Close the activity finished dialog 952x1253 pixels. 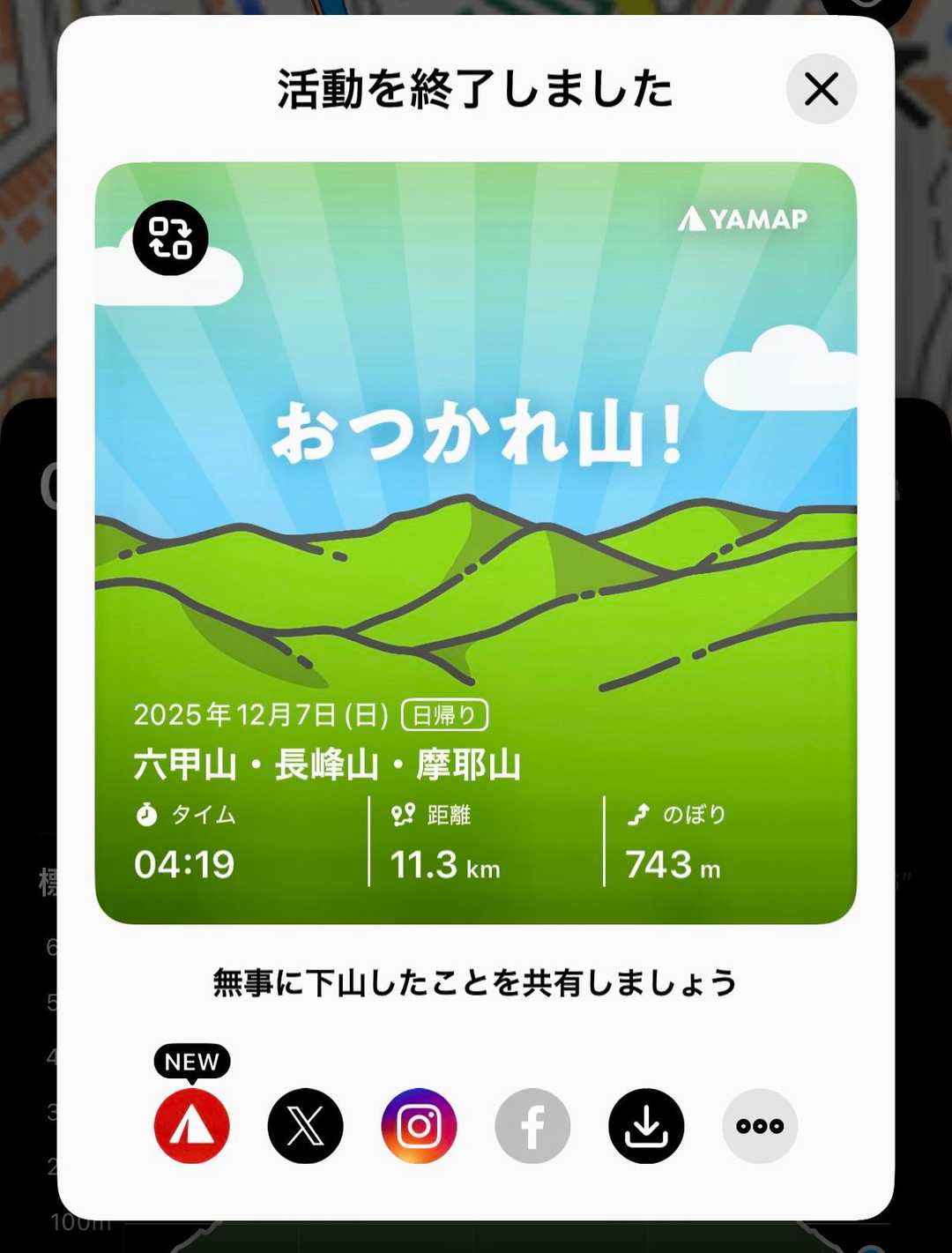click(821, 89)
